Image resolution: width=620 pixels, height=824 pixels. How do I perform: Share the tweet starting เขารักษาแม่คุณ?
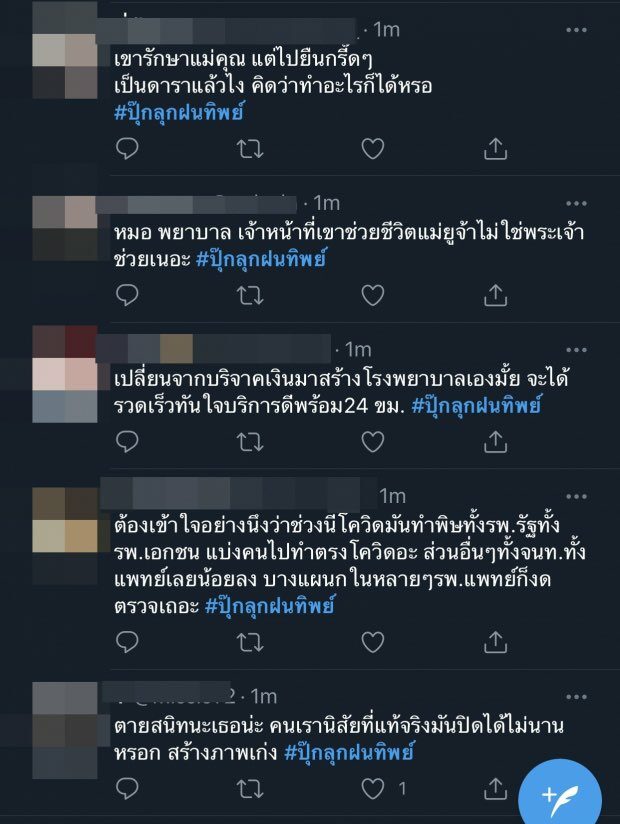pyautogui.click(x=495, y=149)
